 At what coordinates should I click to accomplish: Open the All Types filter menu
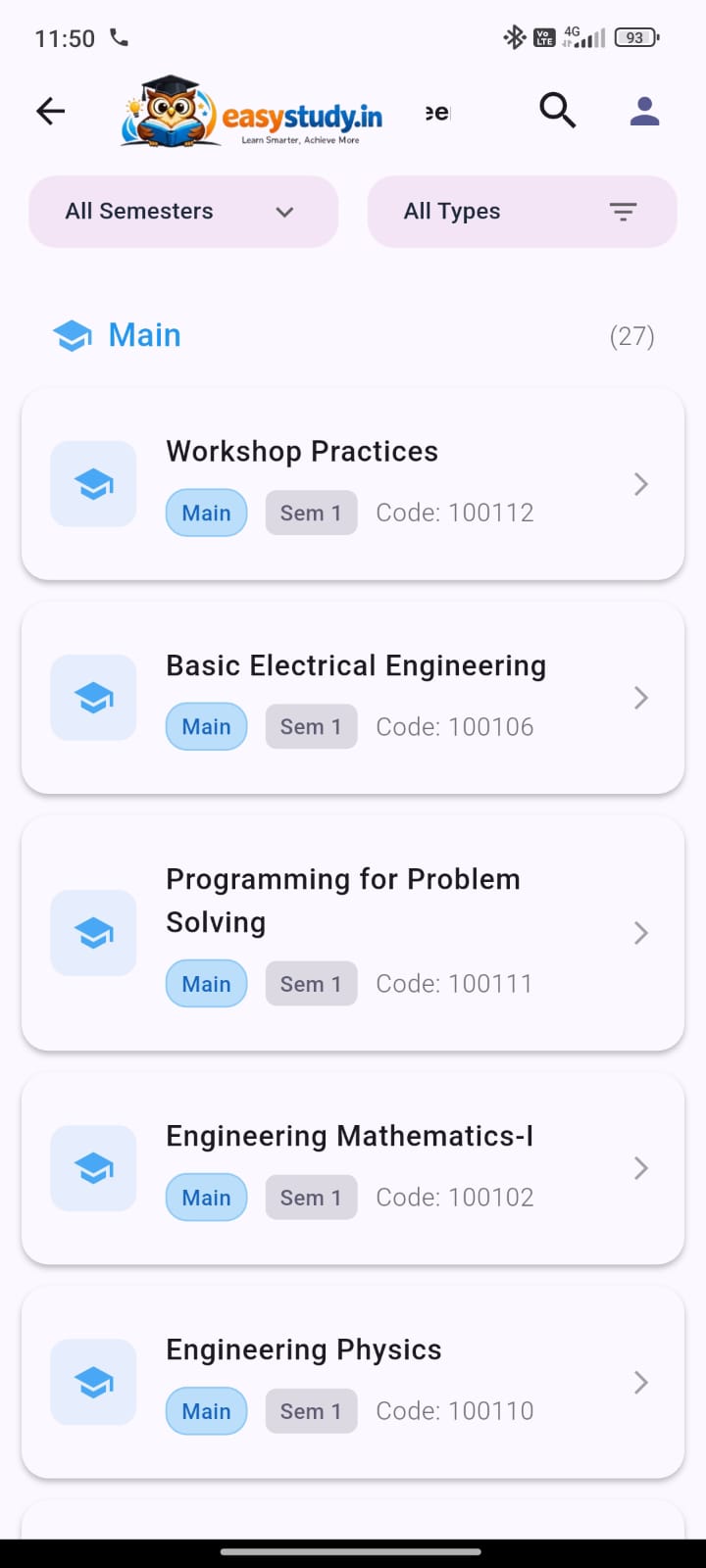point(522,212)
